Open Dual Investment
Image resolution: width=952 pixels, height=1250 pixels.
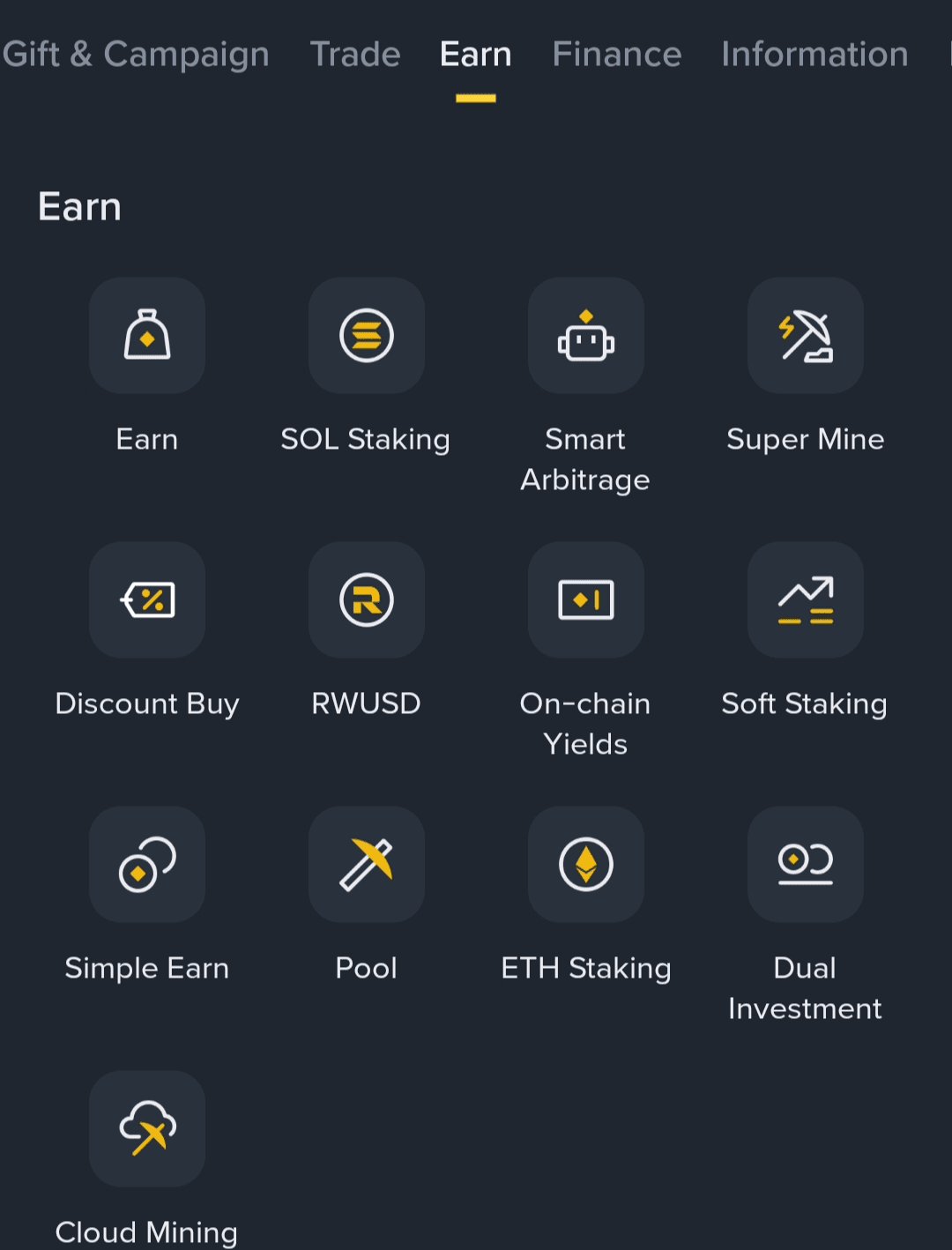point(805,865)
